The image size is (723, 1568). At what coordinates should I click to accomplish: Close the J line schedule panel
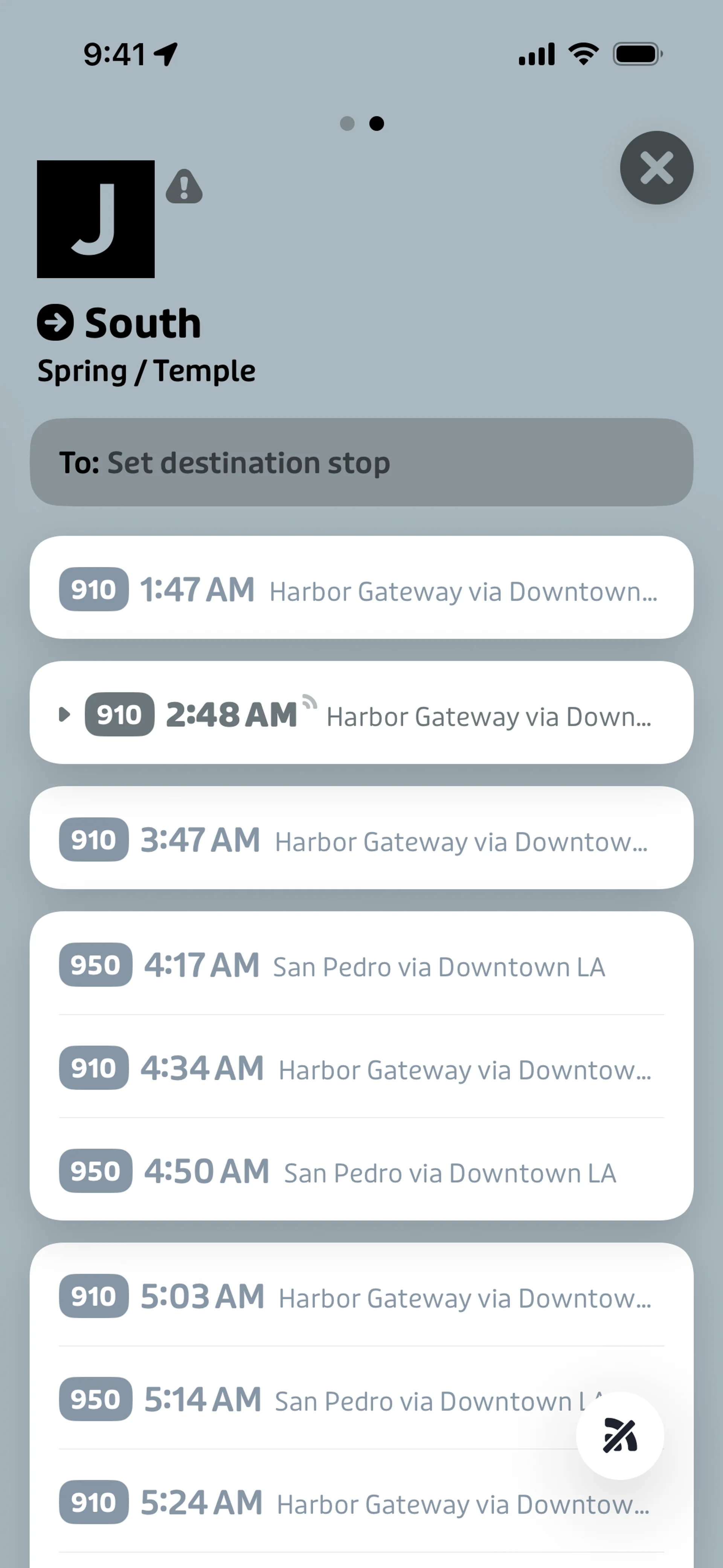(x=656, y=167)
